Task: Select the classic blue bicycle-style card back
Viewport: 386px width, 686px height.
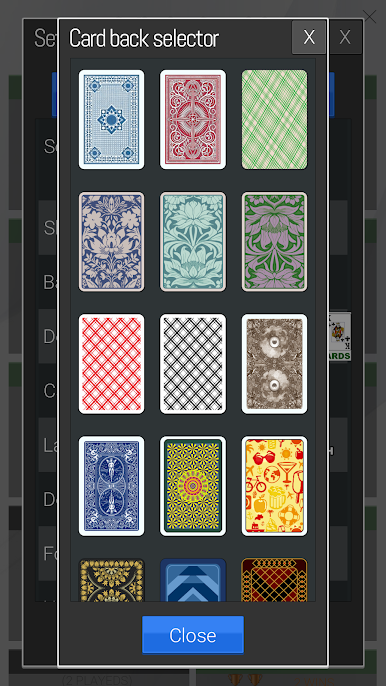Action: (x=112, y=486)
